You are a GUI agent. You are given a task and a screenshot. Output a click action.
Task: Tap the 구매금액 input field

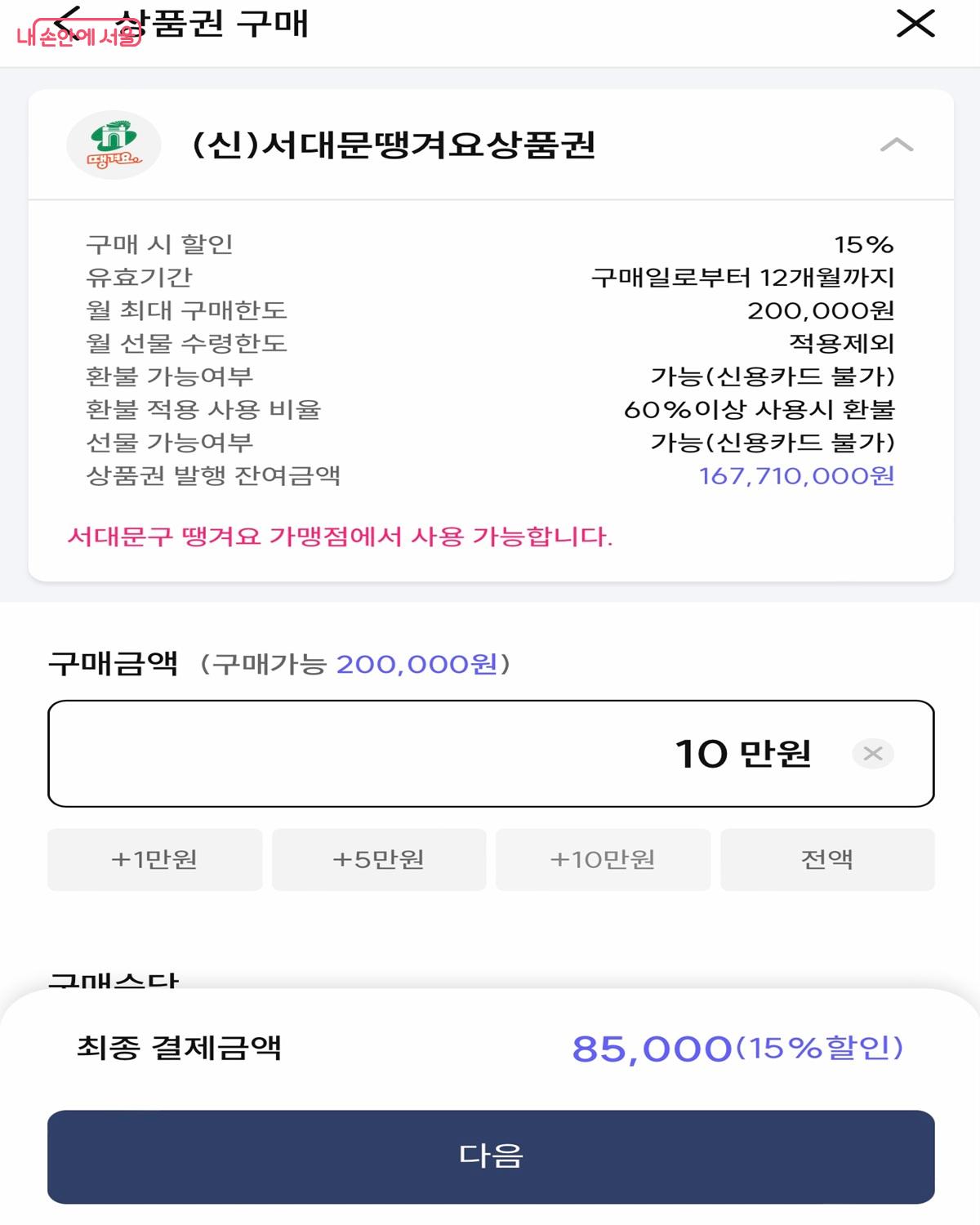[x=408, y=753]
